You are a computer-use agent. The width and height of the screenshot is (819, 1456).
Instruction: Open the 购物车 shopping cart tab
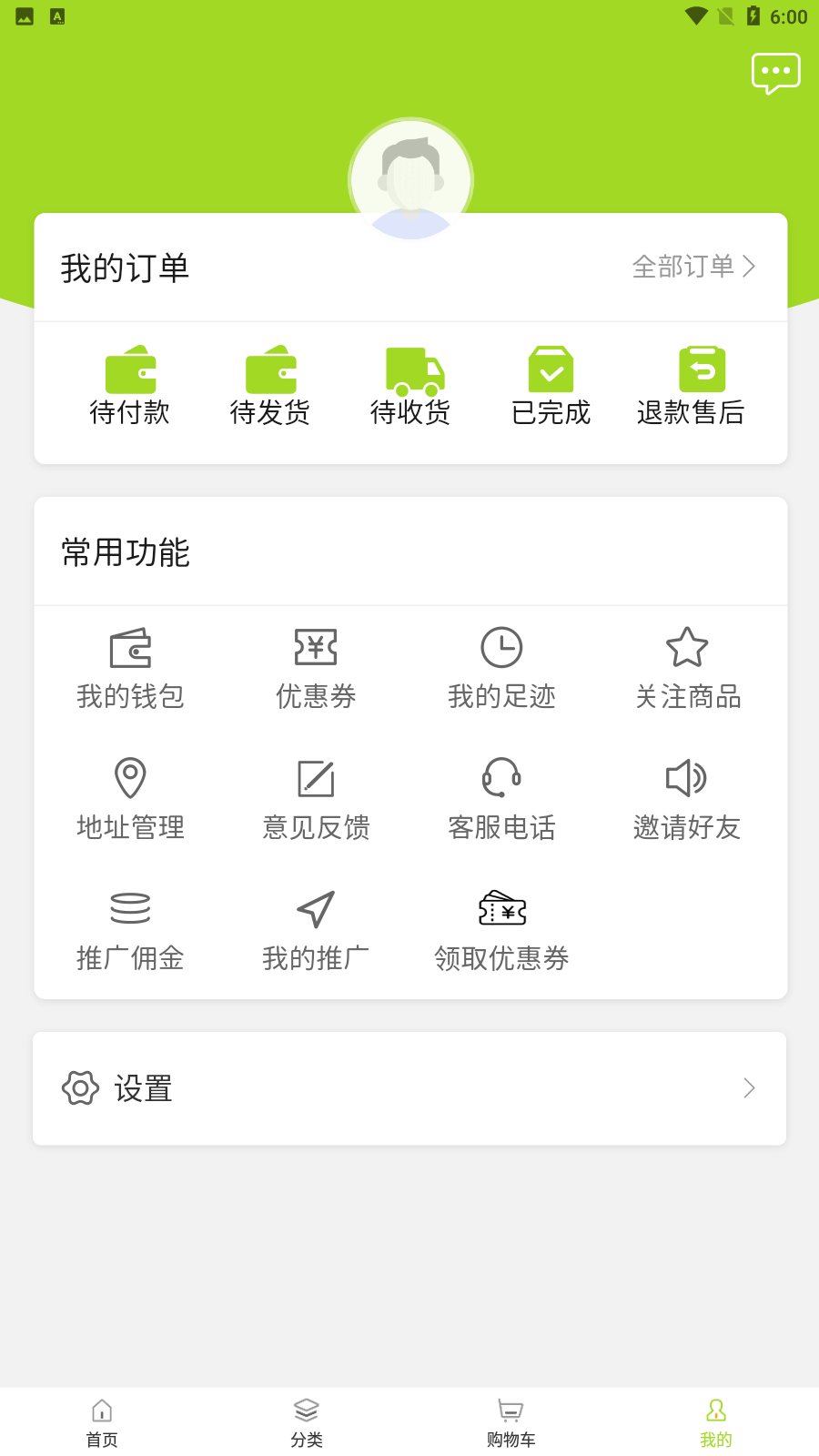click(511, 1420)
